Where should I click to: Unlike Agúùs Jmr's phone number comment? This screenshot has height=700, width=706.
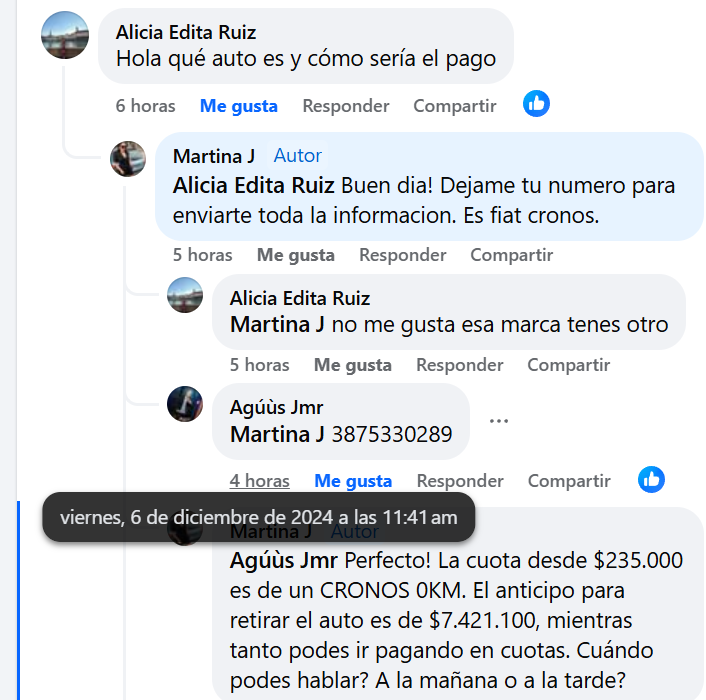352,481
